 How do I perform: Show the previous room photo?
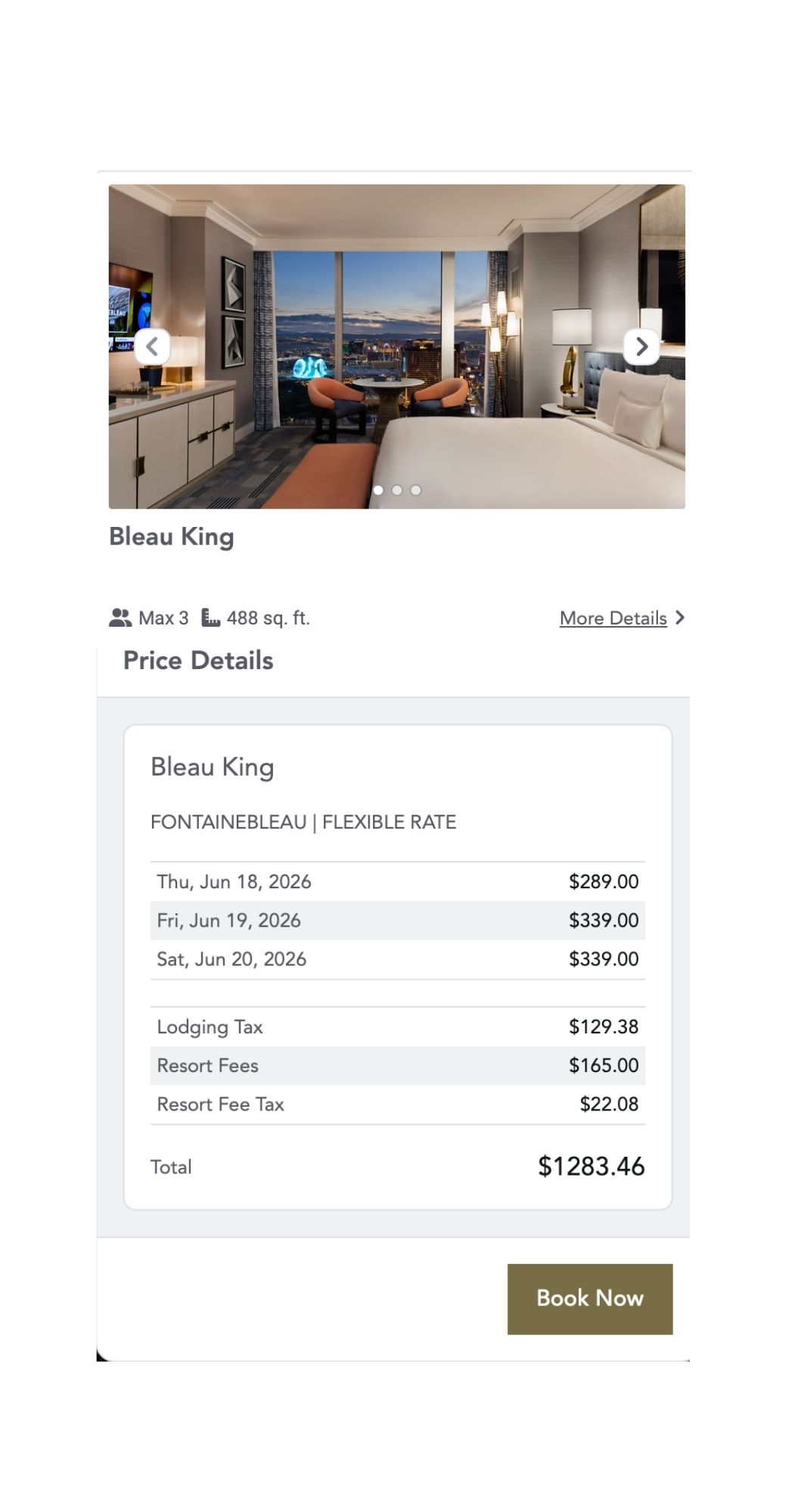[152, 347]
